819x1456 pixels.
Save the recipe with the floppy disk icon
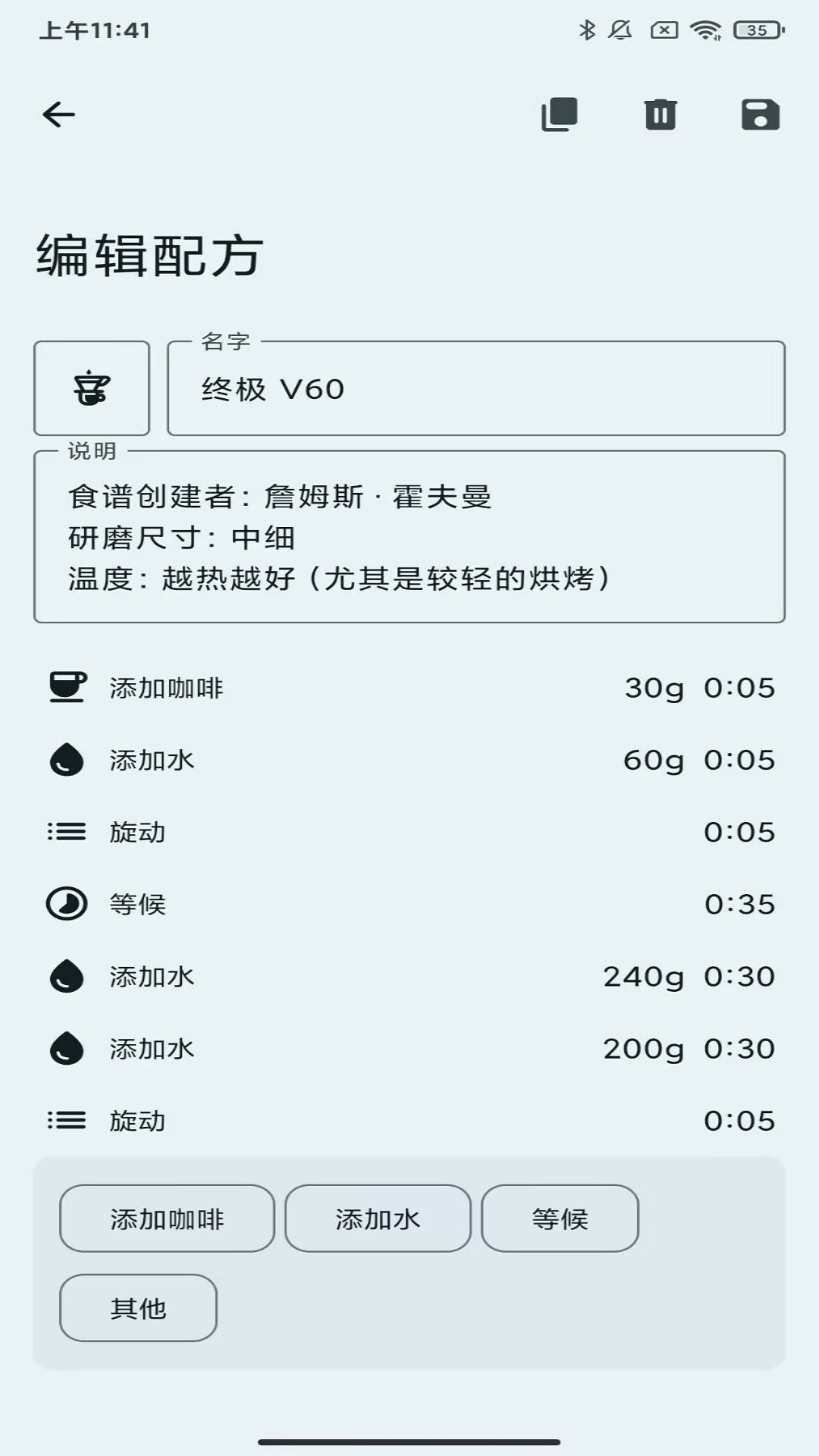[760, 115]
